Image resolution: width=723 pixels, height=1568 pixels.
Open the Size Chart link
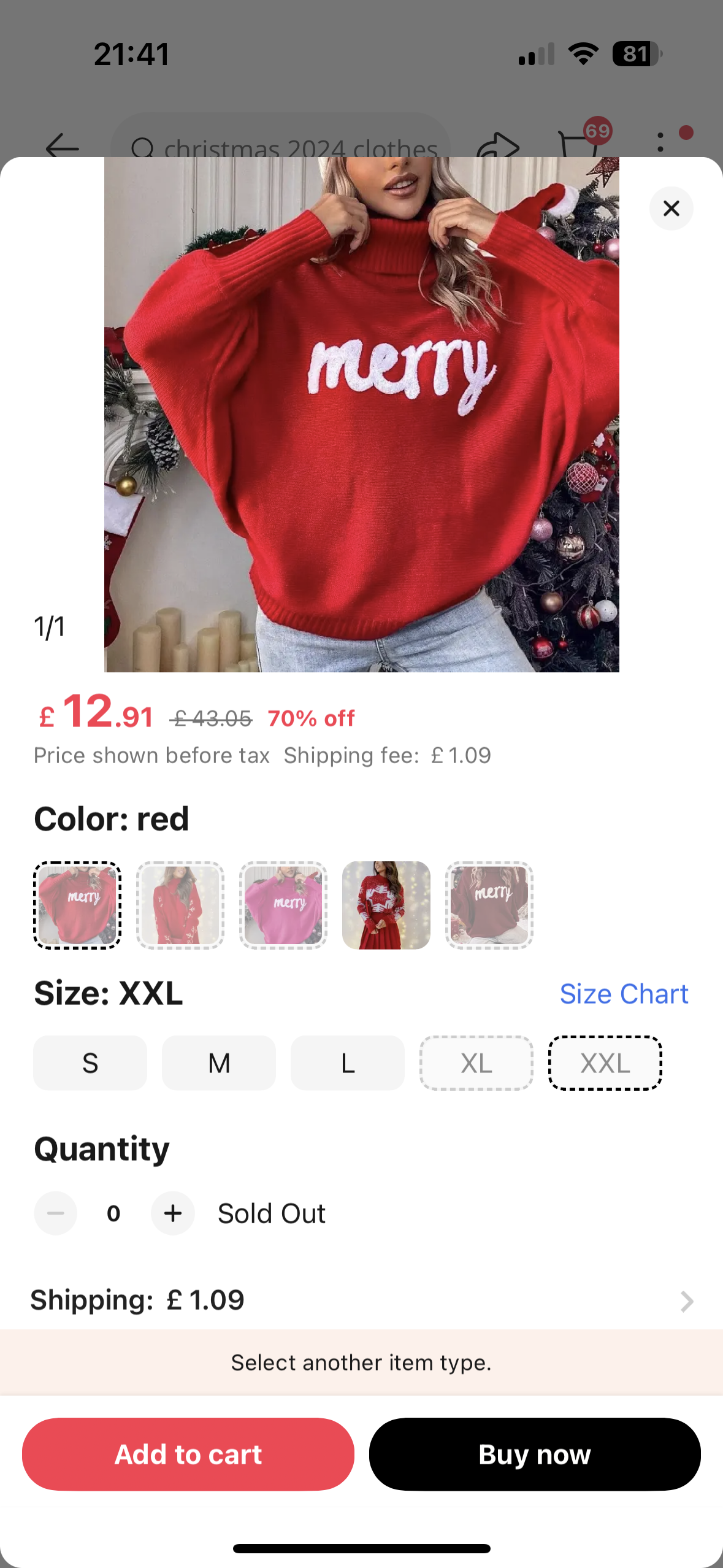(624, 994)
